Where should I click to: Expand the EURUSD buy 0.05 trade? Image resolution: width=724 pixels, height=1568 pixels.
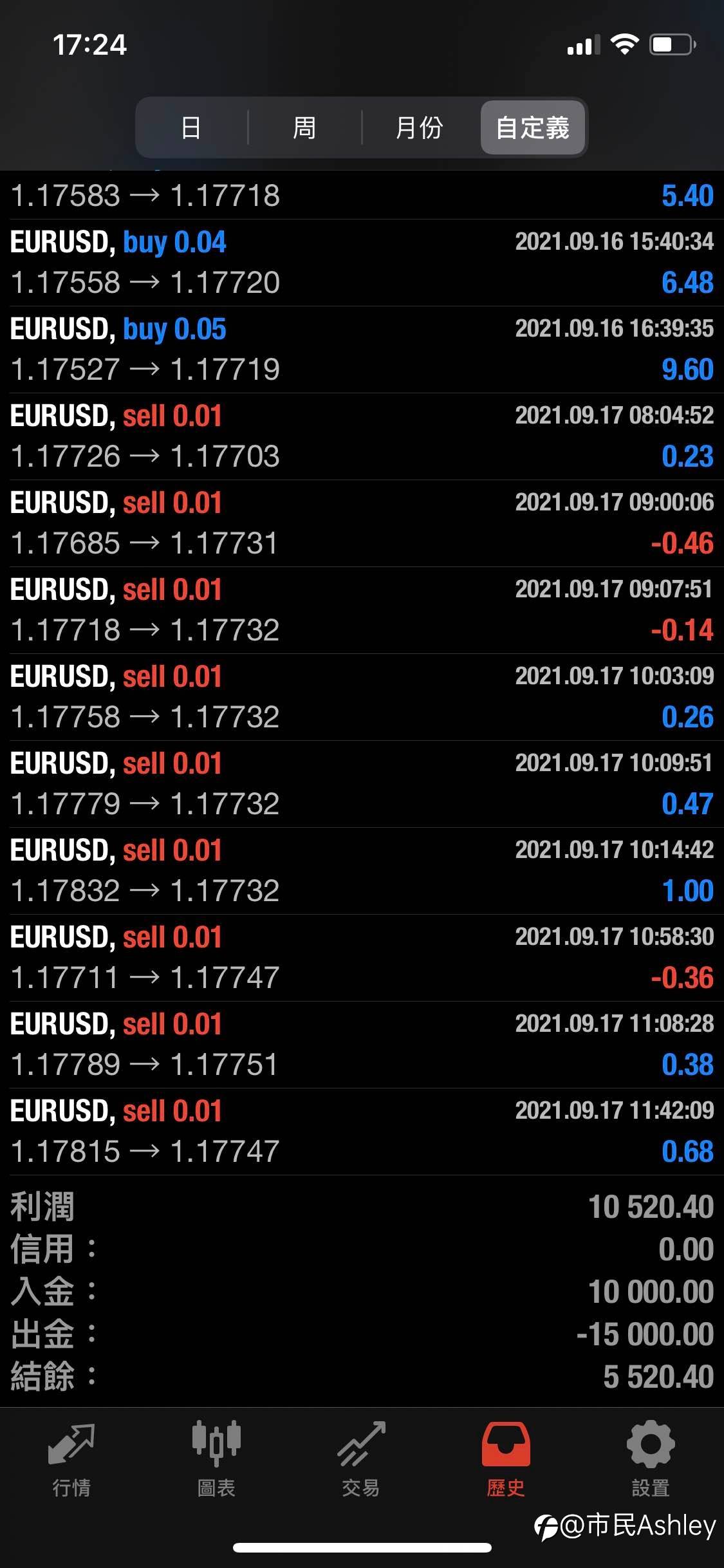(x=362, y=350)
